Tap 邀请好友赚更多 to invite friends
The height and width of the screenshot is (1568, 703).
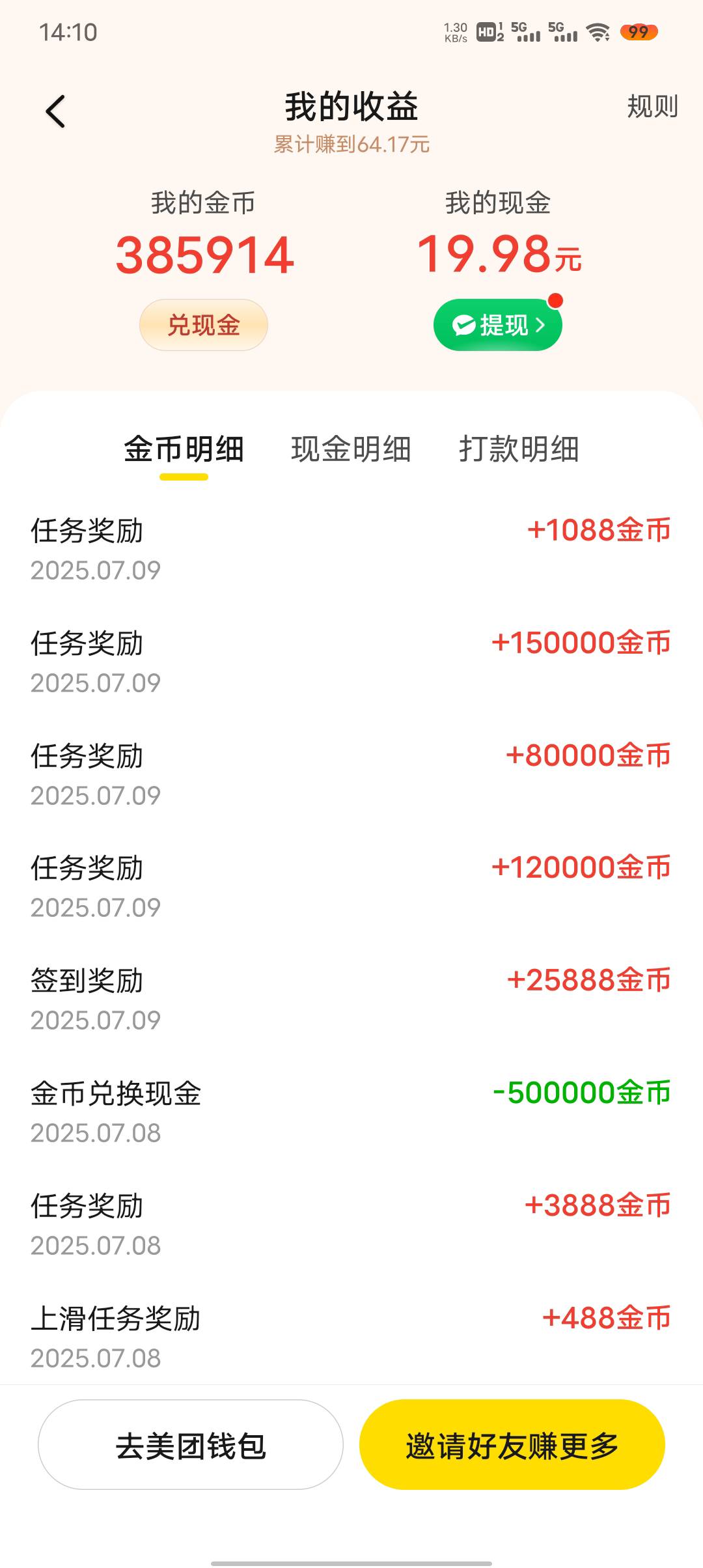pos(512,1444)
